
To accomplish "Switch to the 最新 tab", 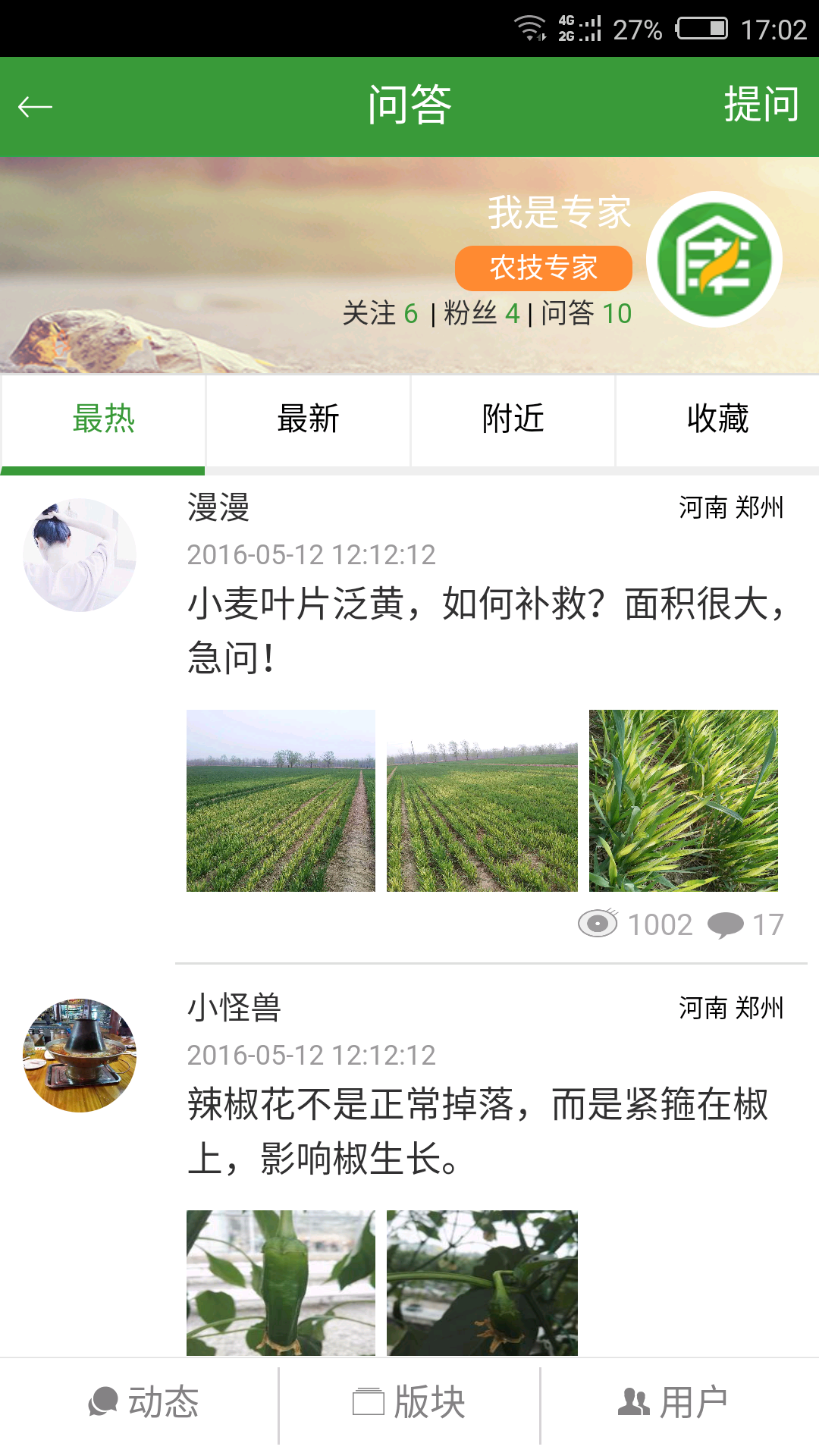I will pyautogui.click(x=307, y=420).
